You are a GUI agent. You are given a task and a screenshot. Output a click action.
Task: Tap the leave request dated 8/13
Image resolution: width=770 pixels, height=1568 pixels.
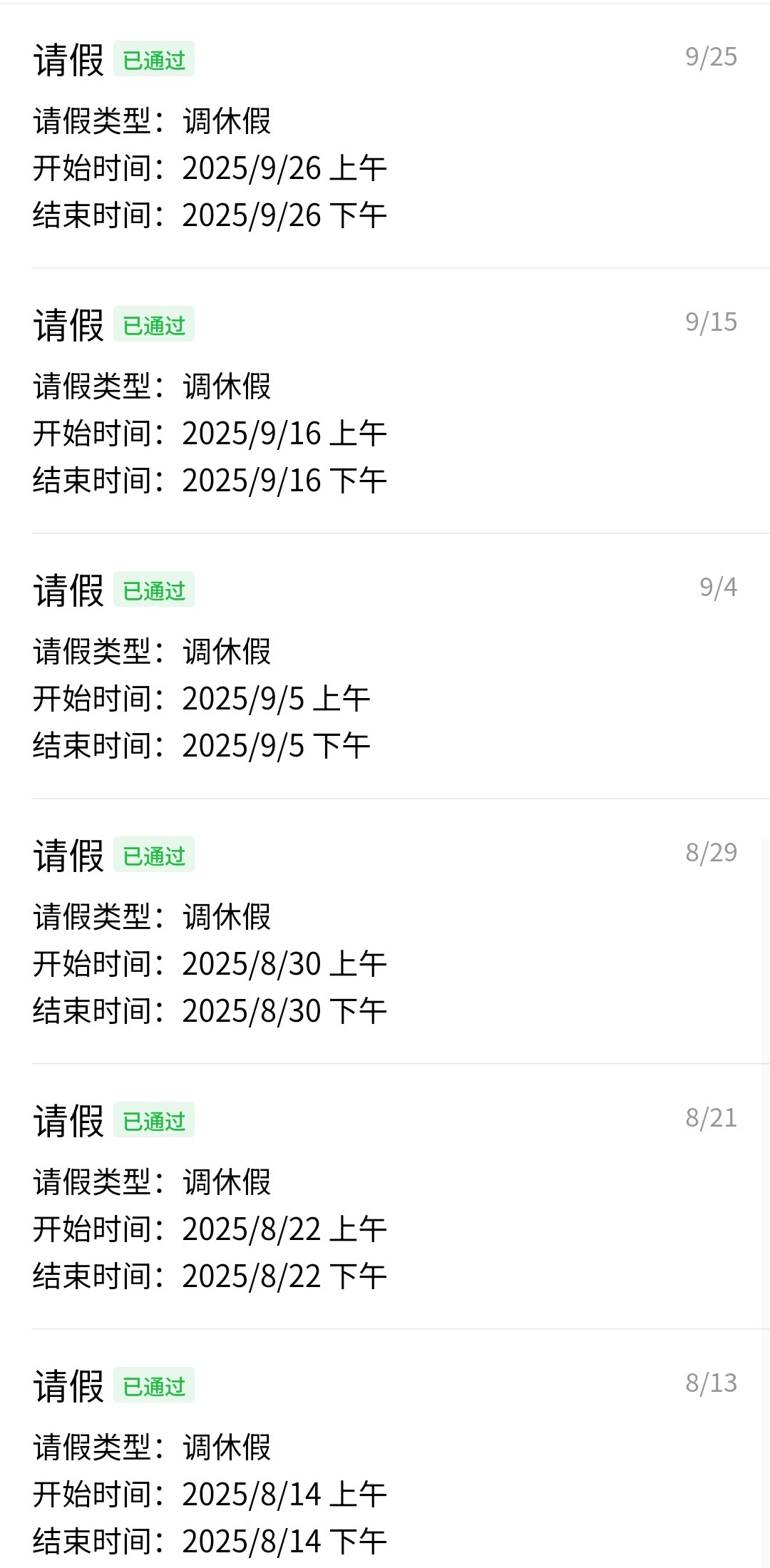(x=385, y=1462)
